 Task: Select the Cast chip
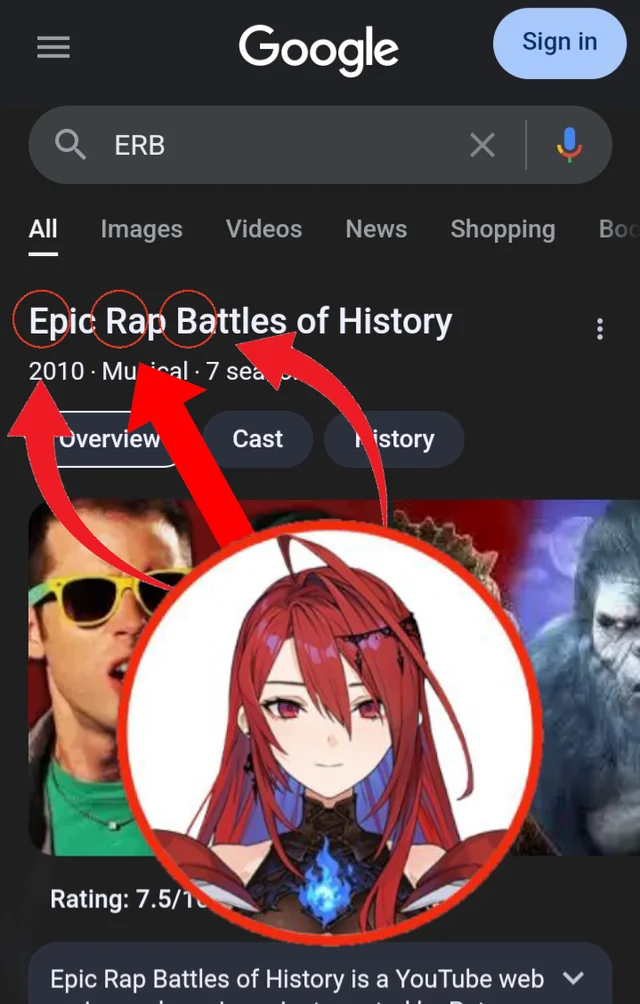[x=258, y=439]
